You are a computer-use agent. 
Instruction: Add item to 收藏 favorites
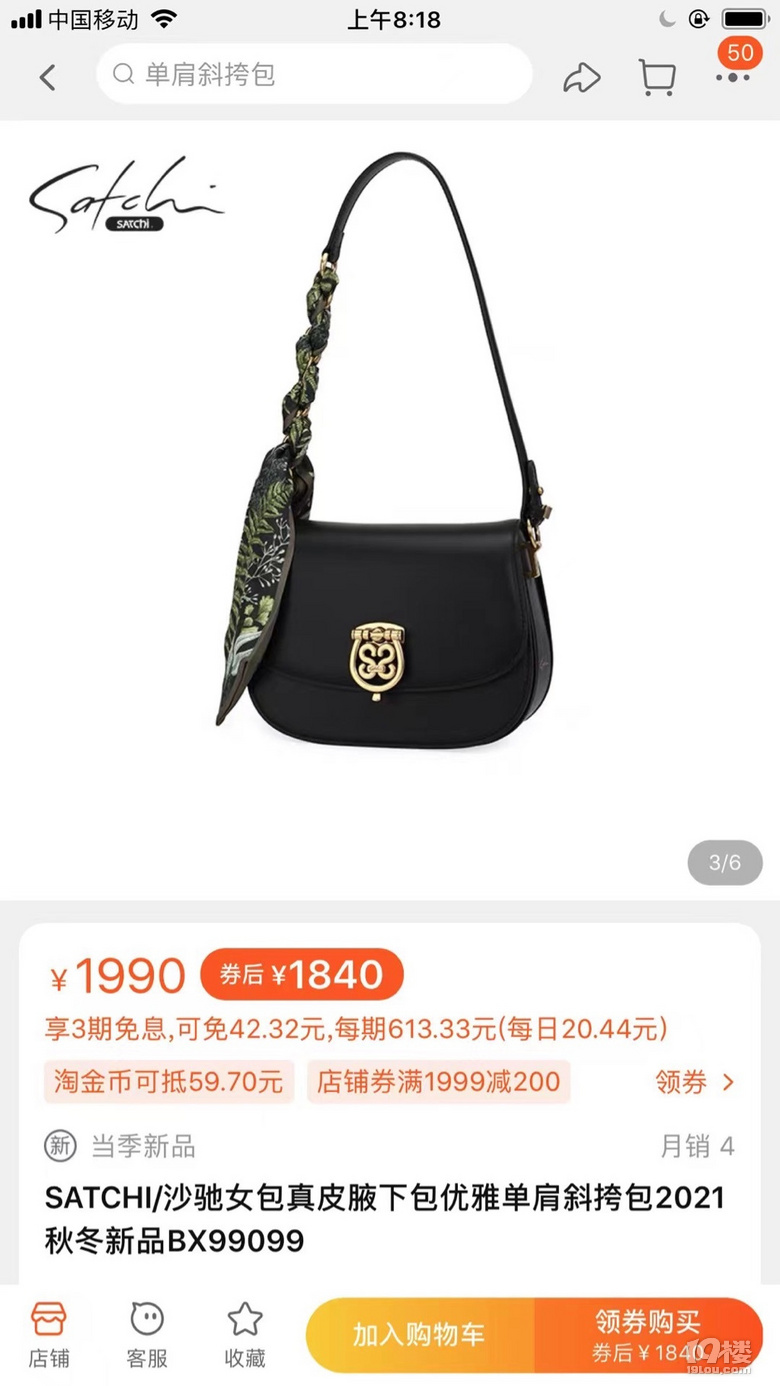(x=245, y=1336)
